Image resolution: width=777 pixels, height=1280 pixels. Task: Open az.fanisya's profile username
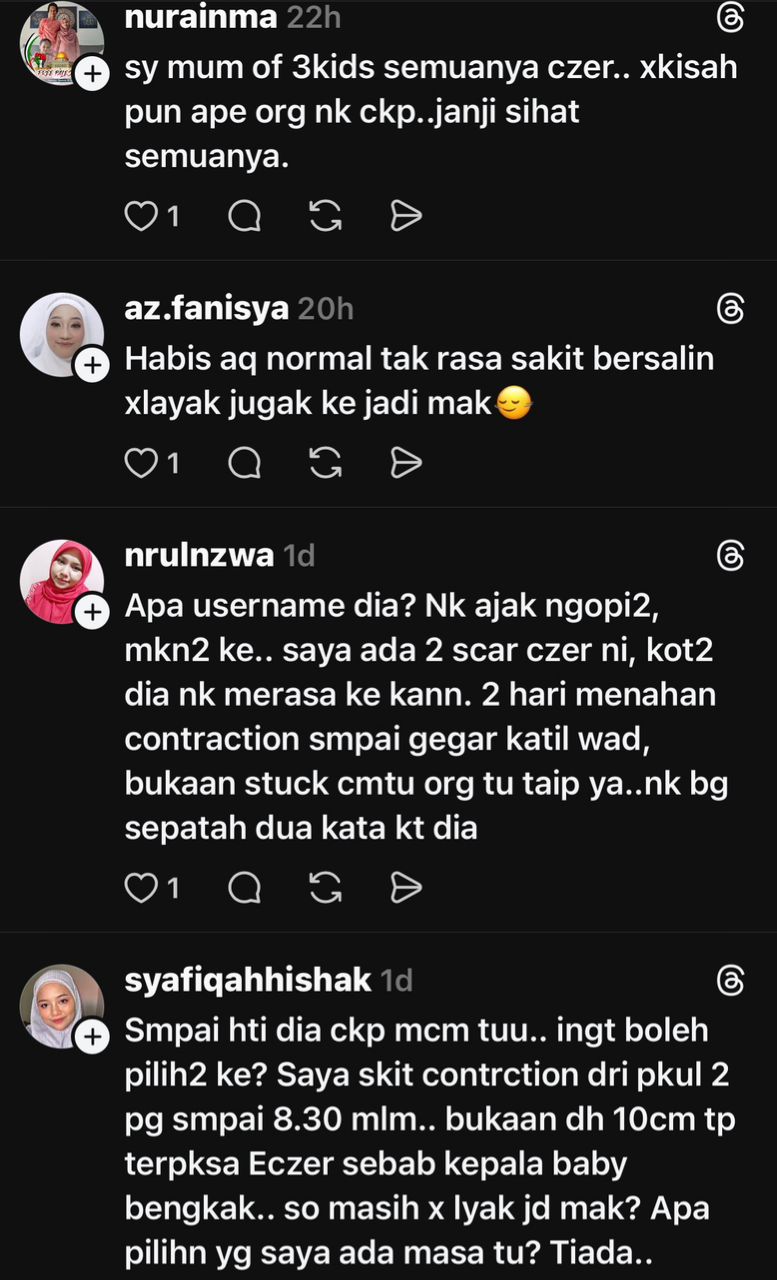[x=206, y=309]
